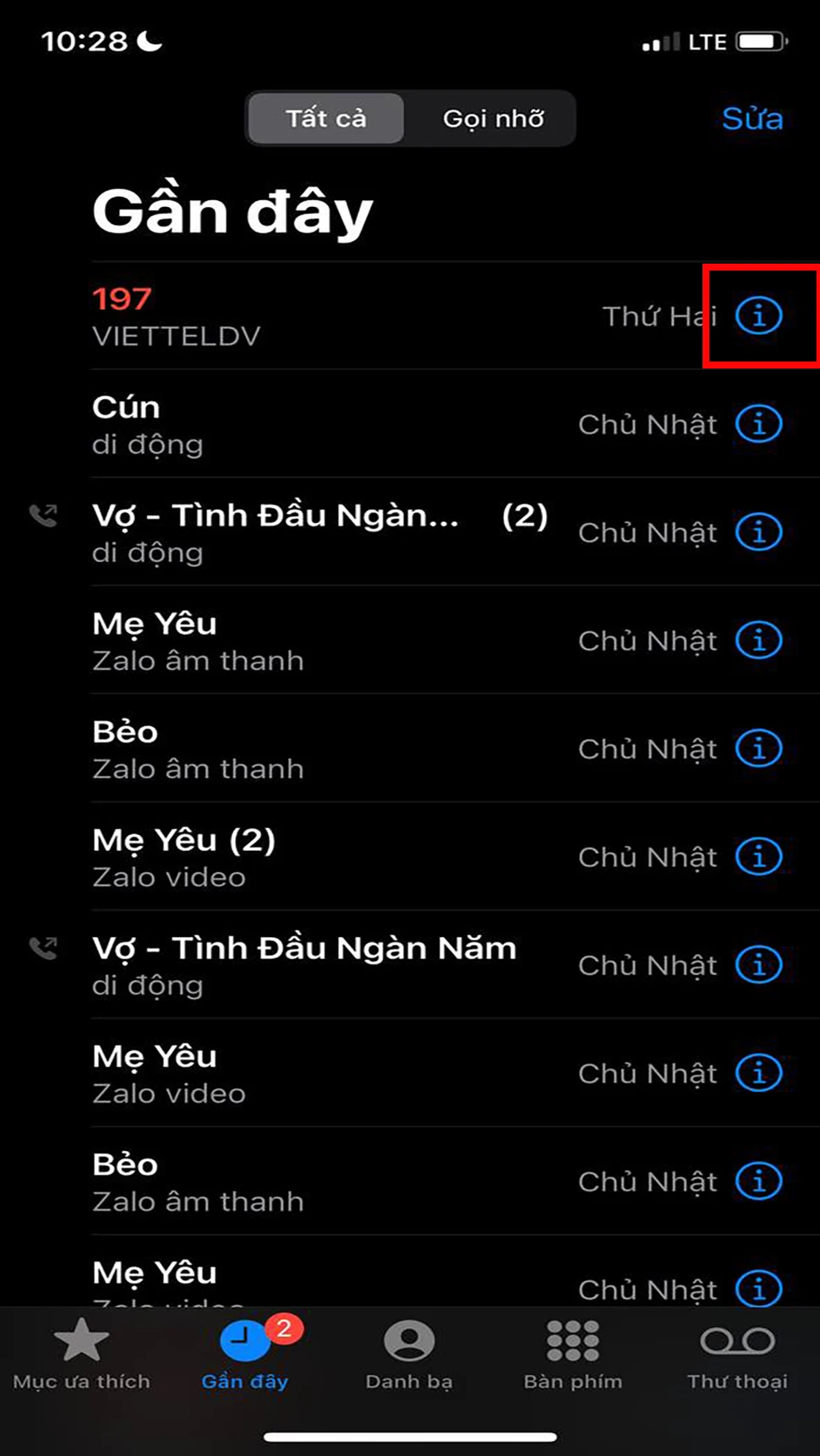Screen dimensions: 820x1456
Task: Tap info icon for Vợ - Tình Đầu Ngàn Năm
Action: [758, 965]
